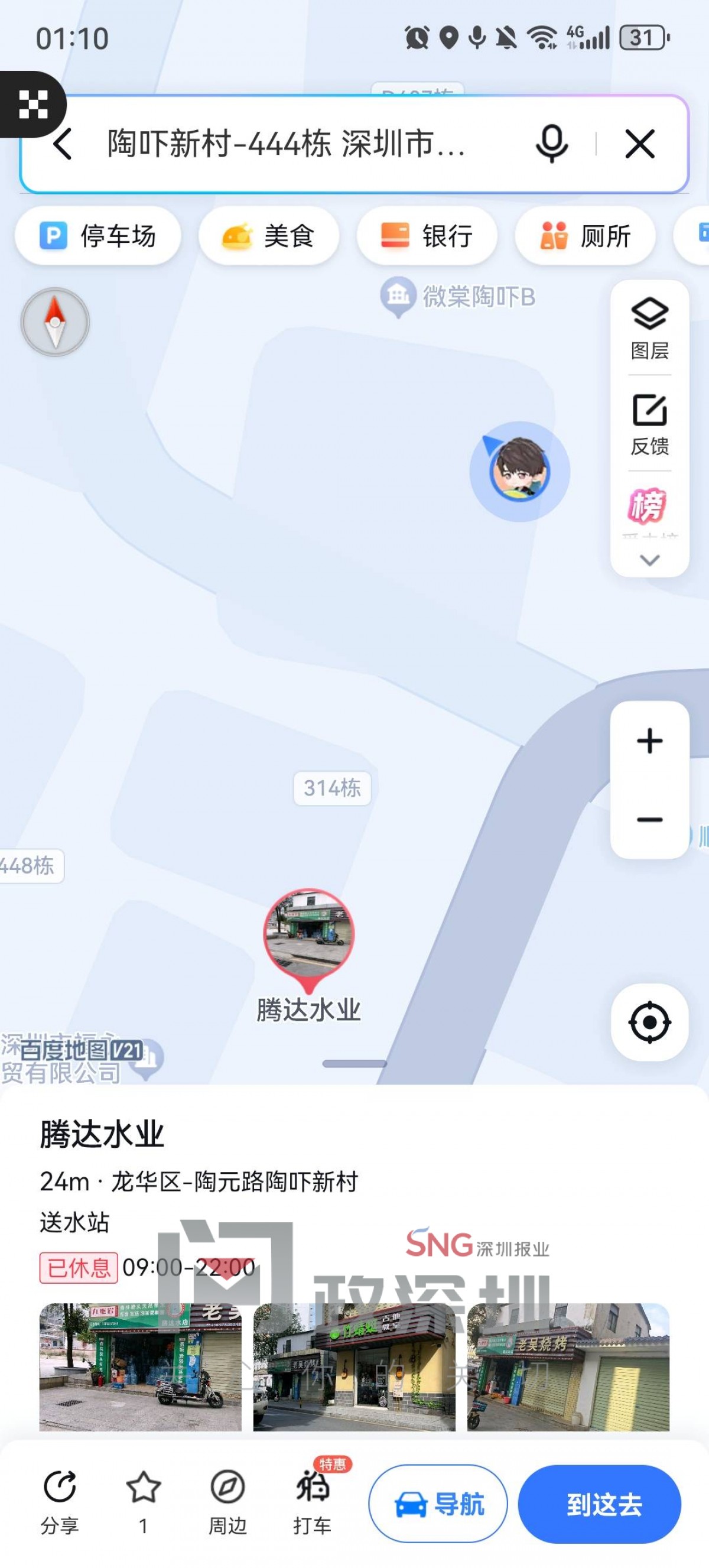Image resolution: width=709 pixels, height=1568 pixels.
Task: Go back using the search bar arrow
Action: [x=63, y=144]
